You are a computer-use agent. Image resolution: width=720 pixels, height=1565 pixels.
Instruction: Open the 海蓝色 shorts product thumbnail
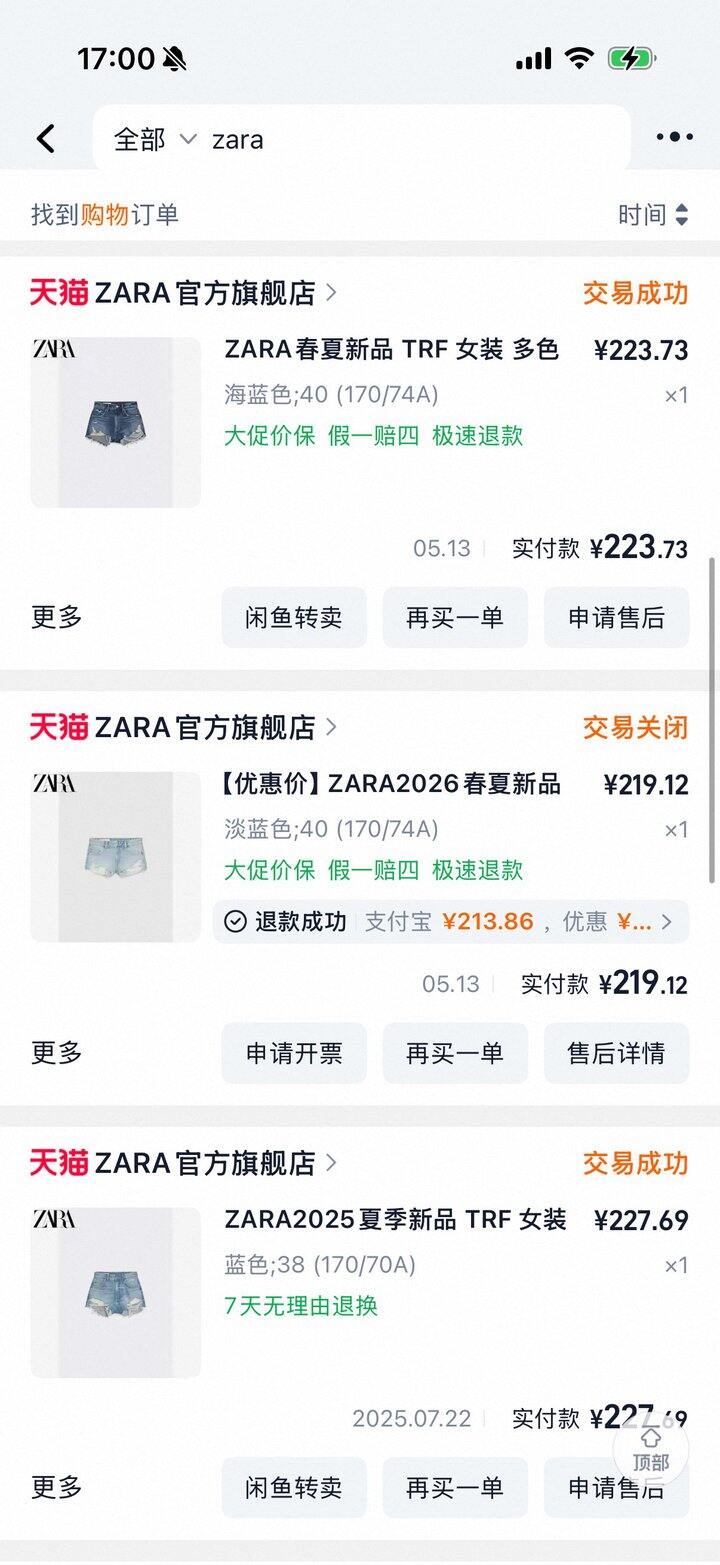[x=116, y=422]
